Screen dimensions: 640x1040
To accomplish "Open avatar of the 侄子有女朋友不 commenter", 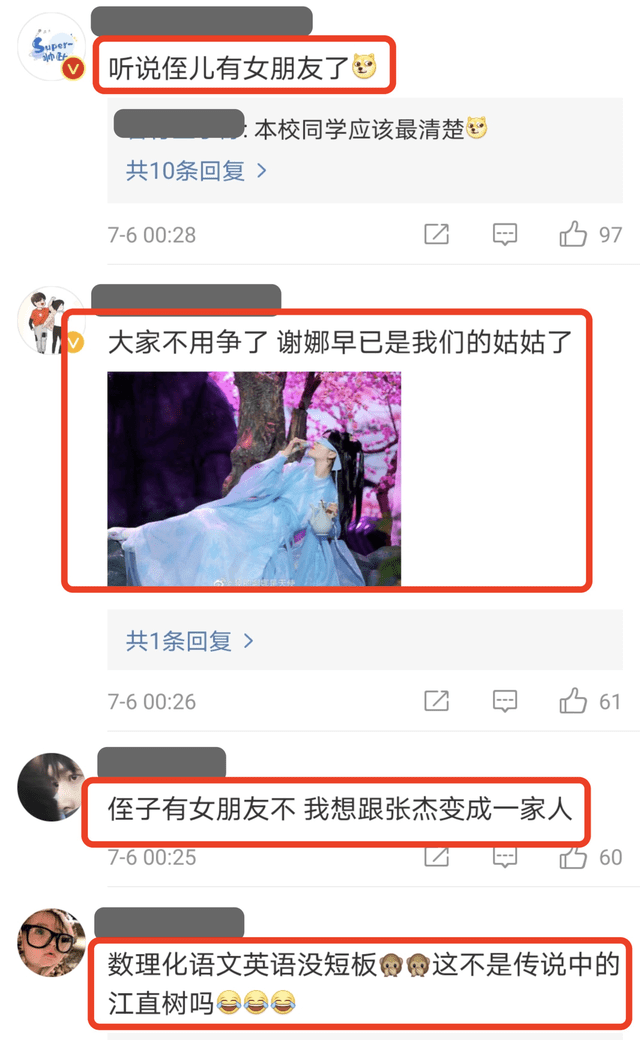I will [x=52, y=787].
